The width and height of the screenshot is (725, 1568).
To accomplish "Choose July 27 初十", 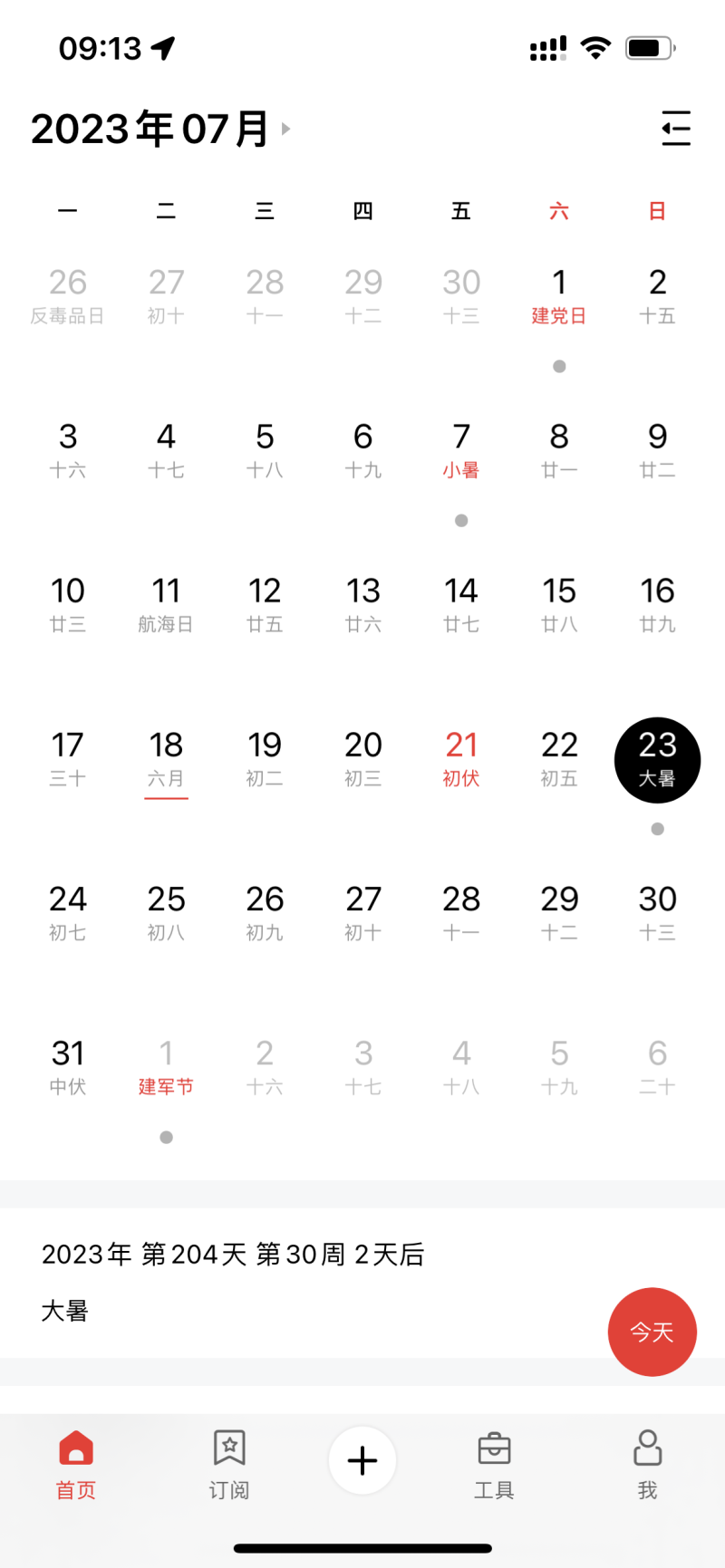I will tap(362, 913).
